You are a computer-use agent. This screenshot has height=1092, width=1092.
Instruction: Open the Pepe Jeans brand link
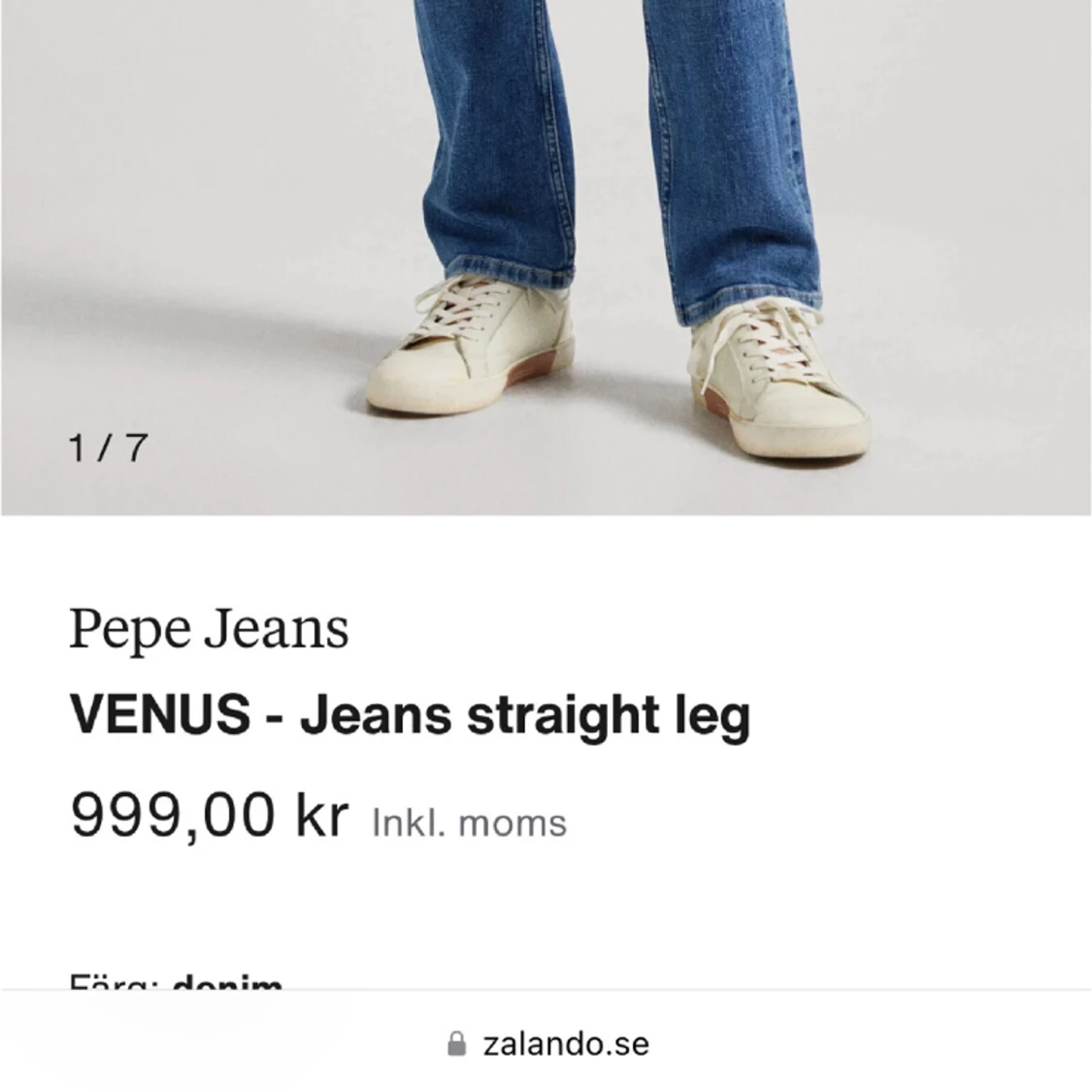click(x=209, y=629)
